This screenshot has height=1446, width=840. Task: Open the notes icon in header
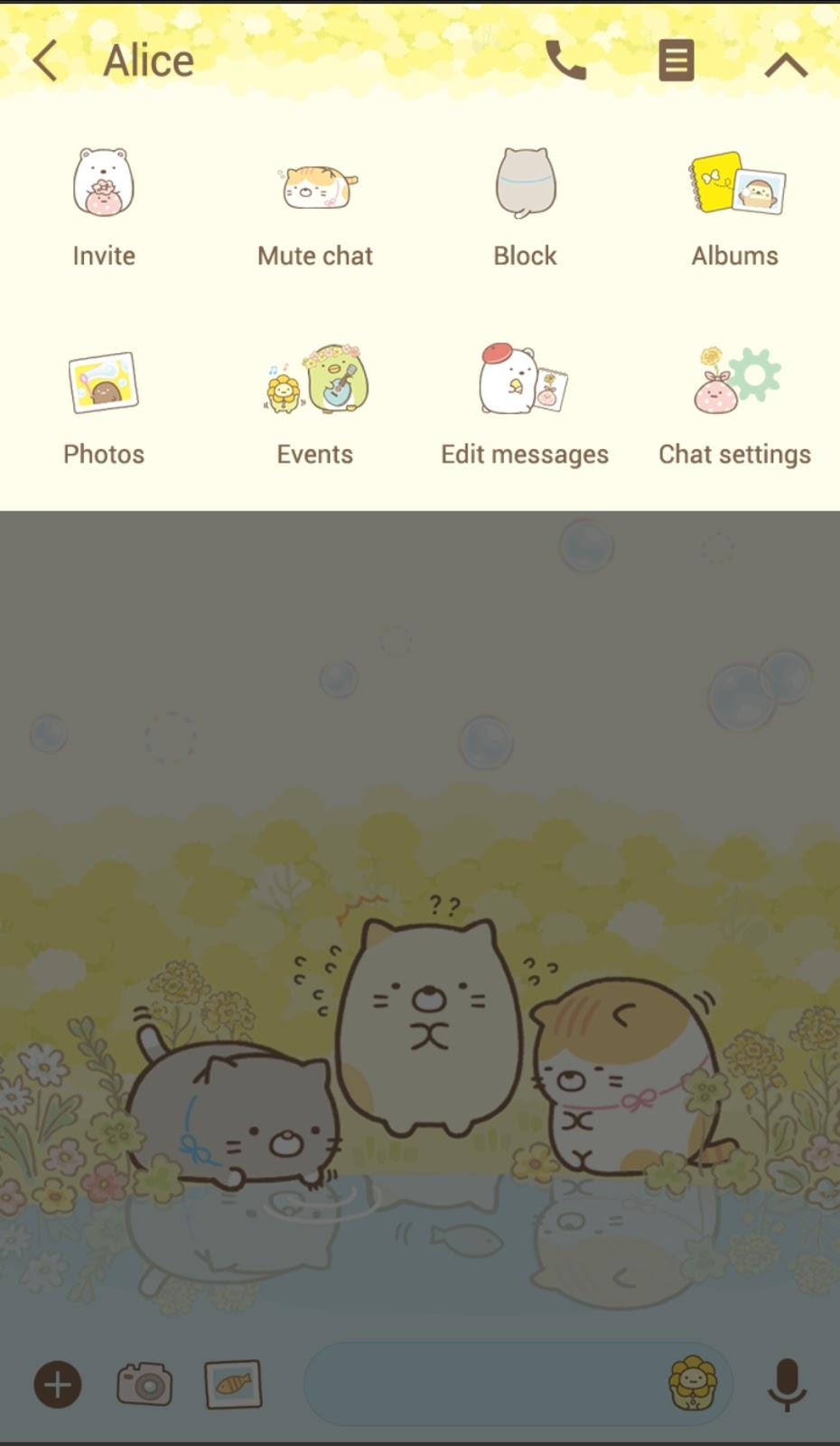click(676, 61)
